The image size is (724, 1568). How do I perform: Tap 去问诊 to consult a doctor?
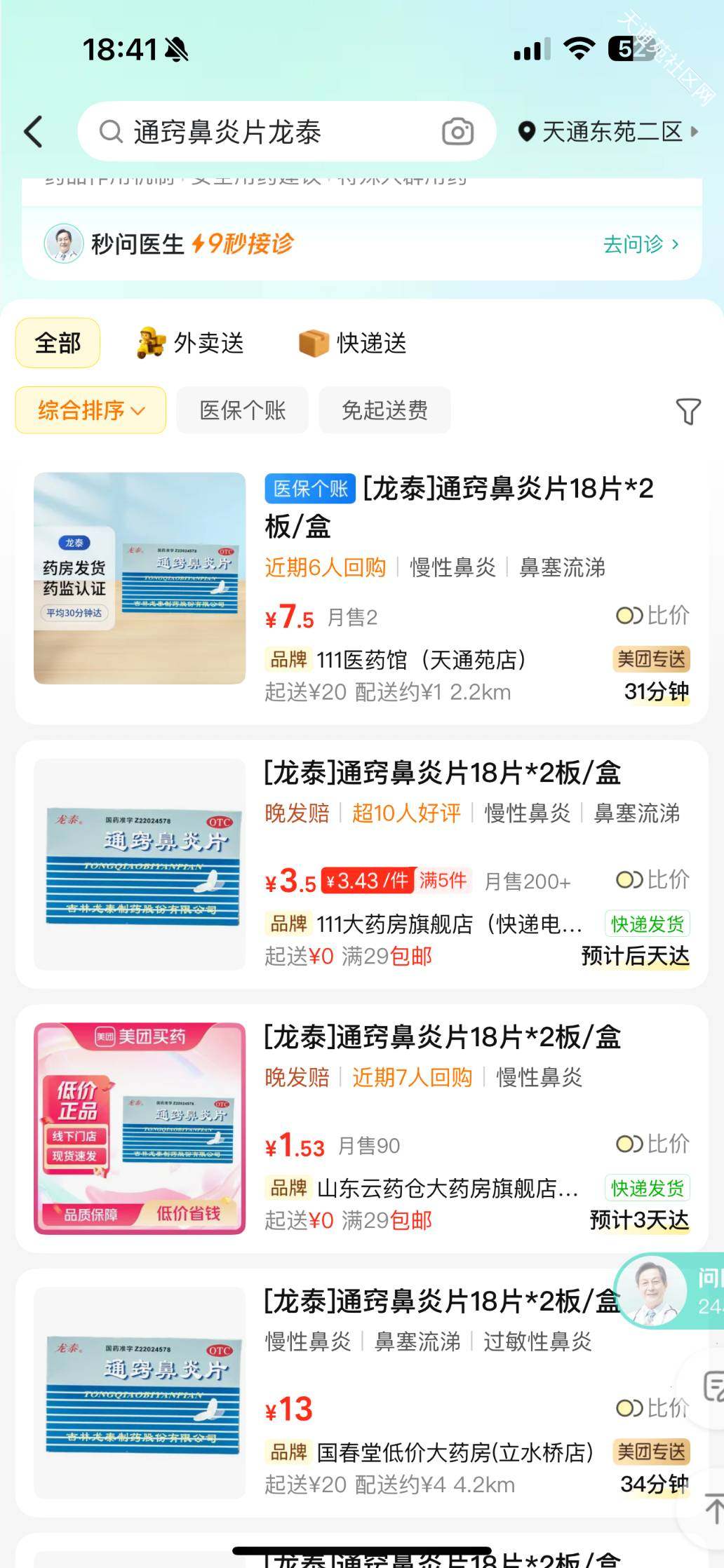point(640,244)
